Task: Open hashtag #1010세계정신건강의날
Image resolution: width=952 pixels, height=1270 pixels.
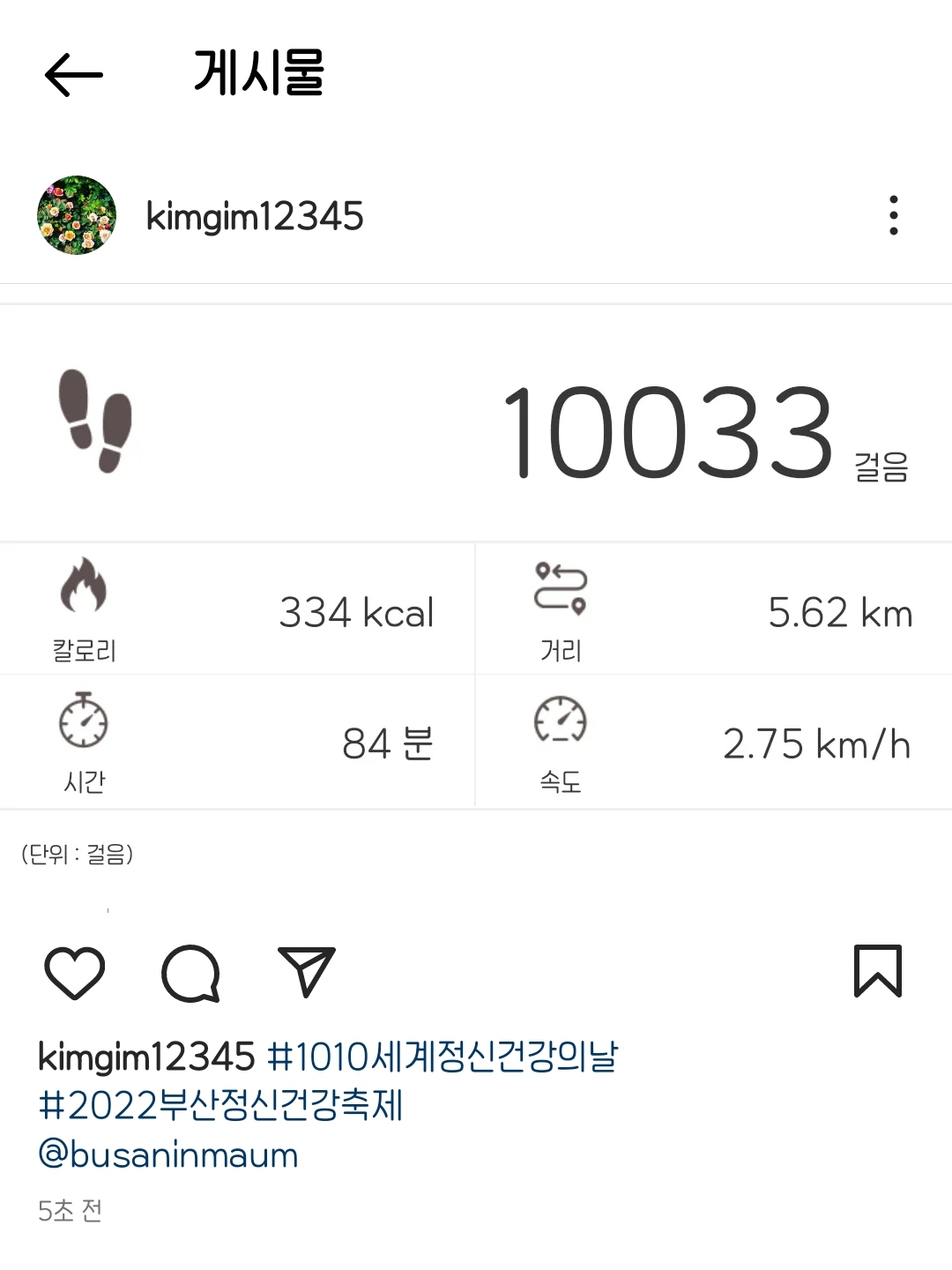Action: [x=443, y=1057]
